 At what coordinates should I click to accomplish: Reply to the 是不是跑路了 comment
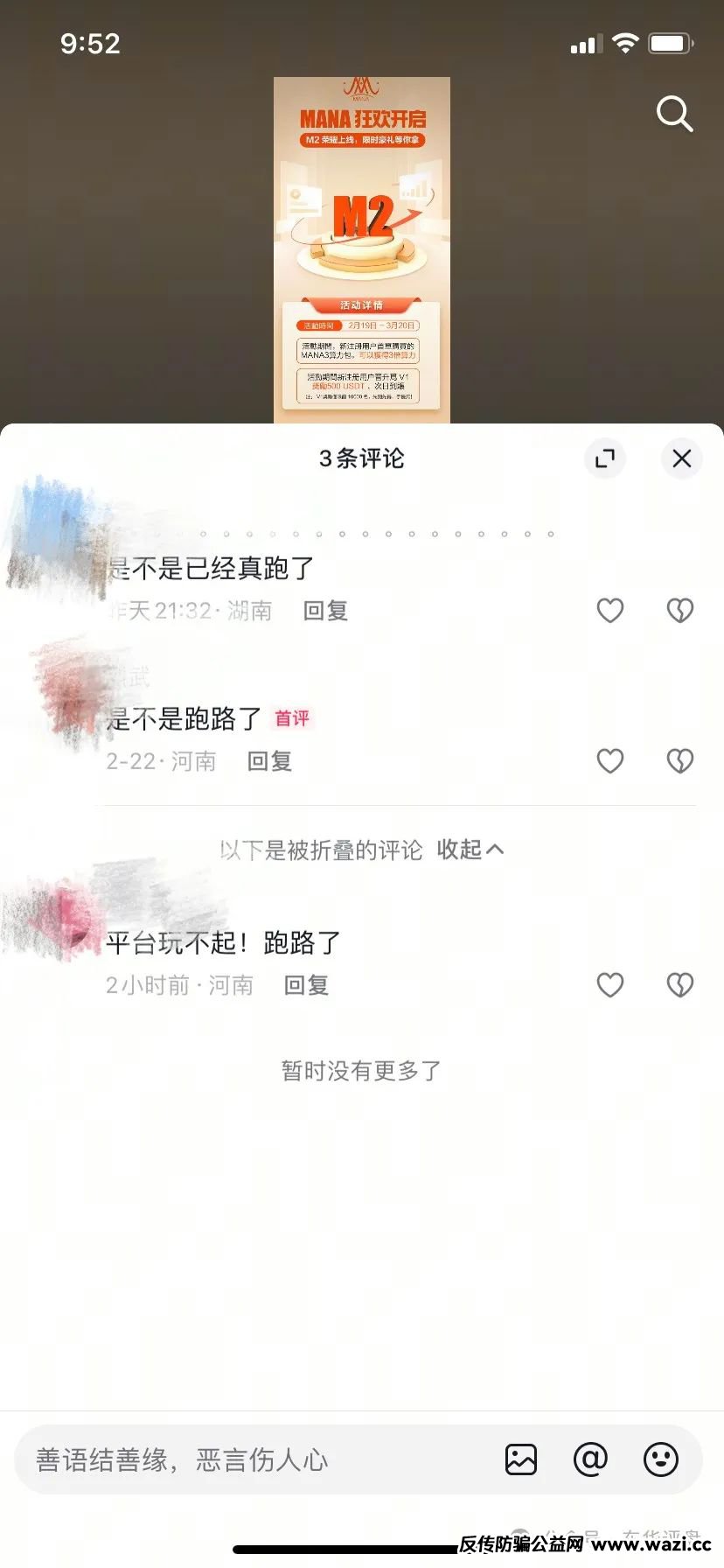tap(269, 761)
